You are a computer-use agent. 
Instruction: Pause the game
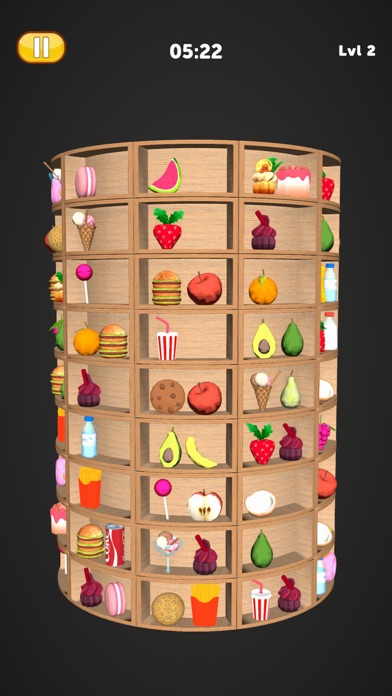tap(41, 47)
